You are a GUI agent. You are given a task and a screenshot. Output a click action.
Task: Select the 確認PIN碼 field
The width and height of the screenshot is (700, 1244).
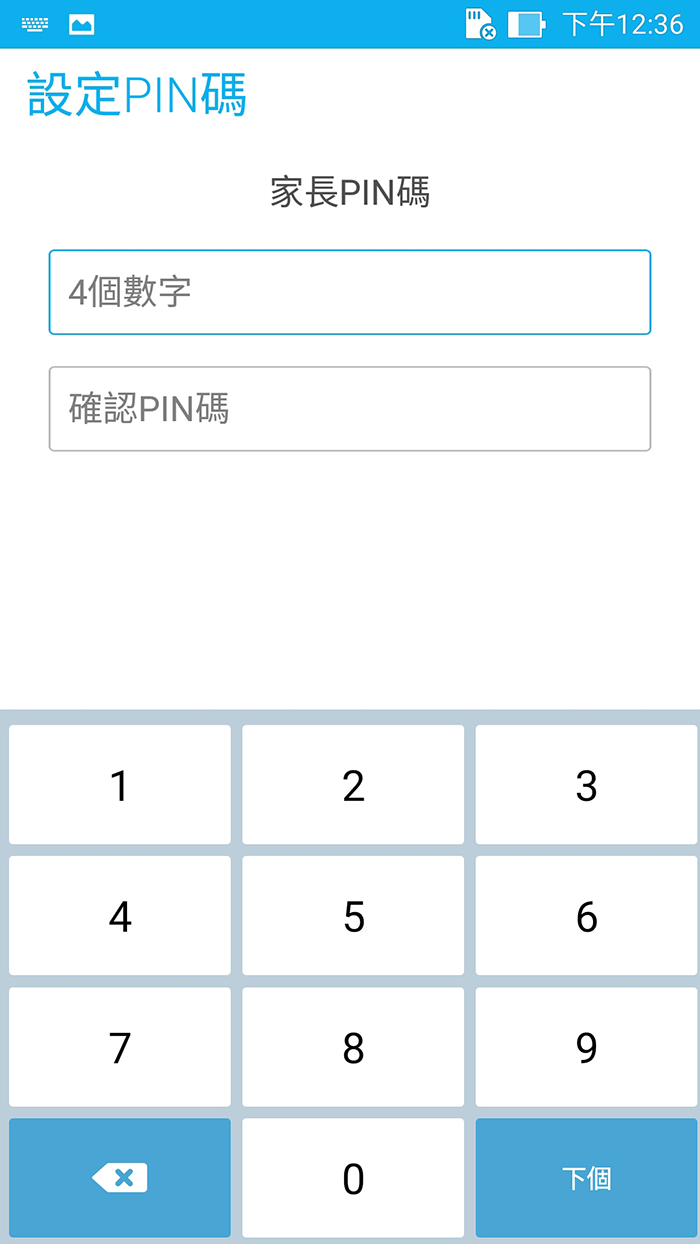point(350,409)
